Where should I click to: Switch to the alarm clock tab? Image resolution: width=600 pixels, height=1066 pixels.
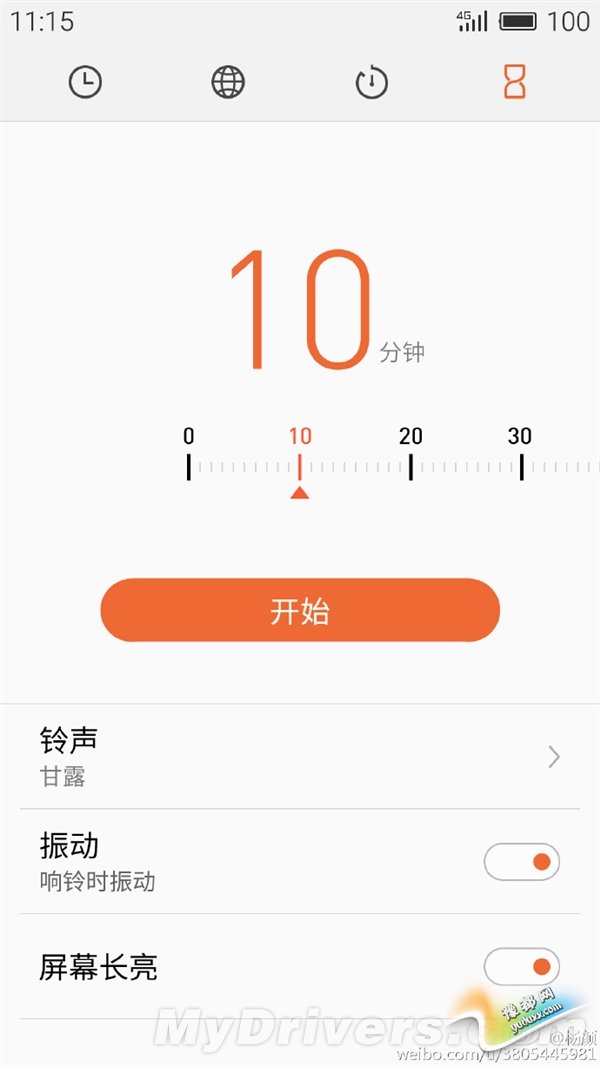point(85,83)
